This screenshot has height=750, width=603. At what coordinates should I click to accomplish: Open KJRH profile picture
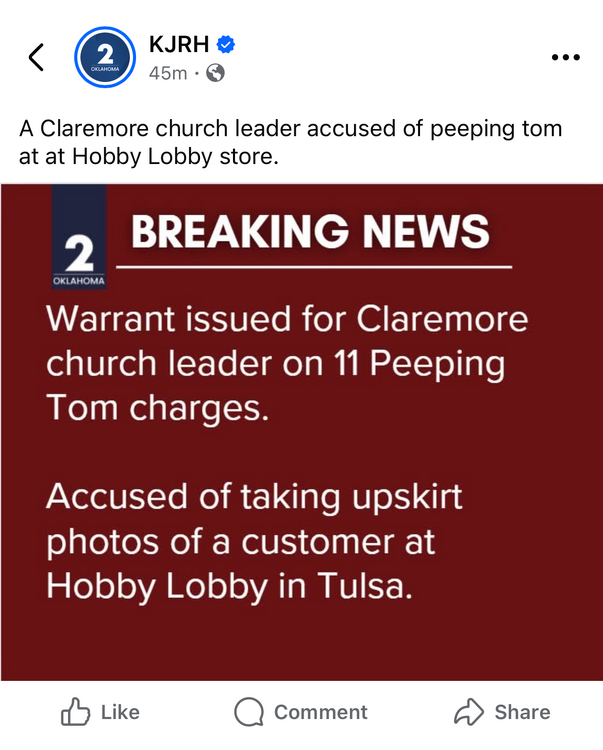tap(105, 58)
